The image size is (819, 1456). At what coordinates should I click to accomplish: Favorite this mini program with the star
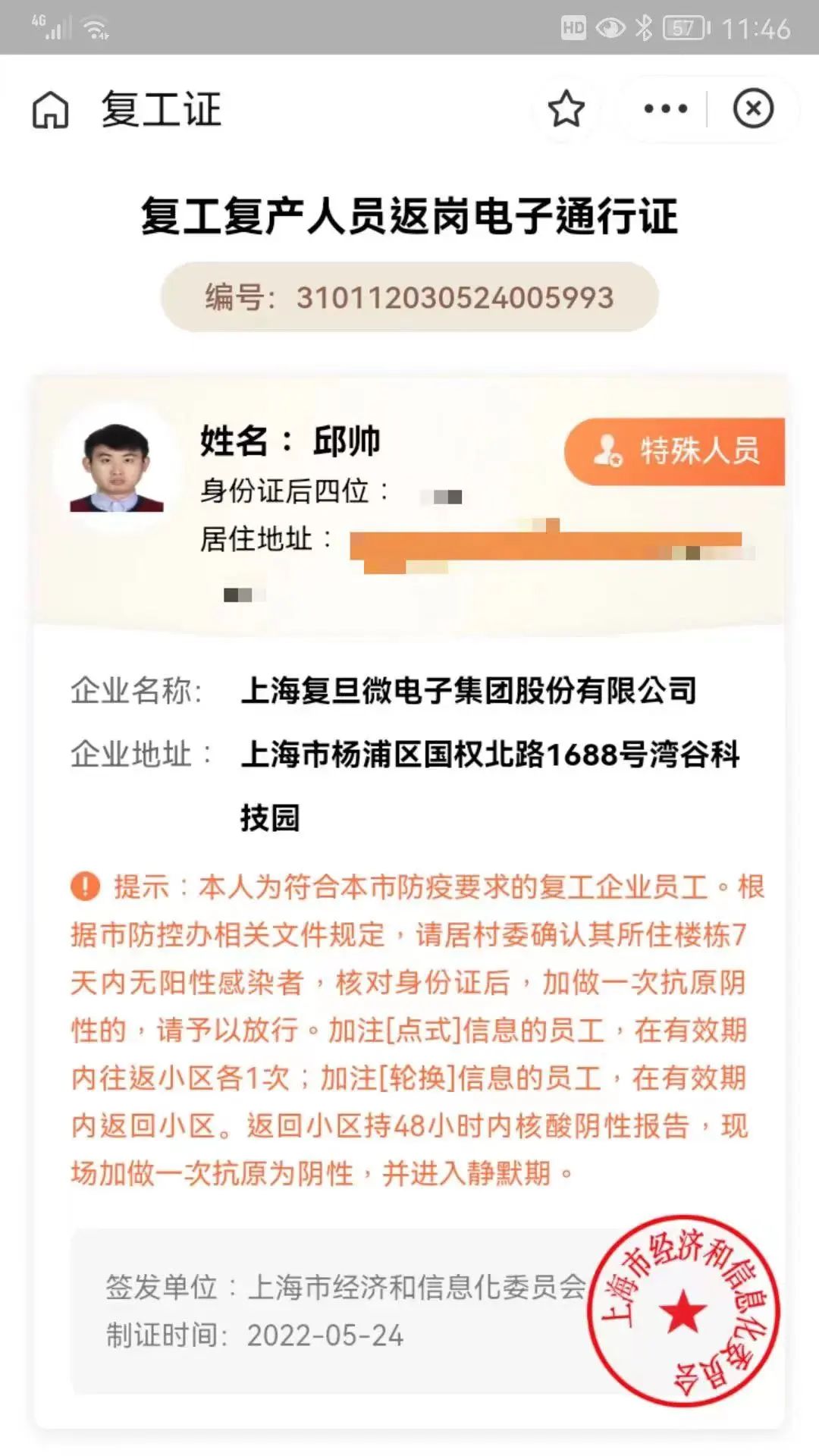566,108
